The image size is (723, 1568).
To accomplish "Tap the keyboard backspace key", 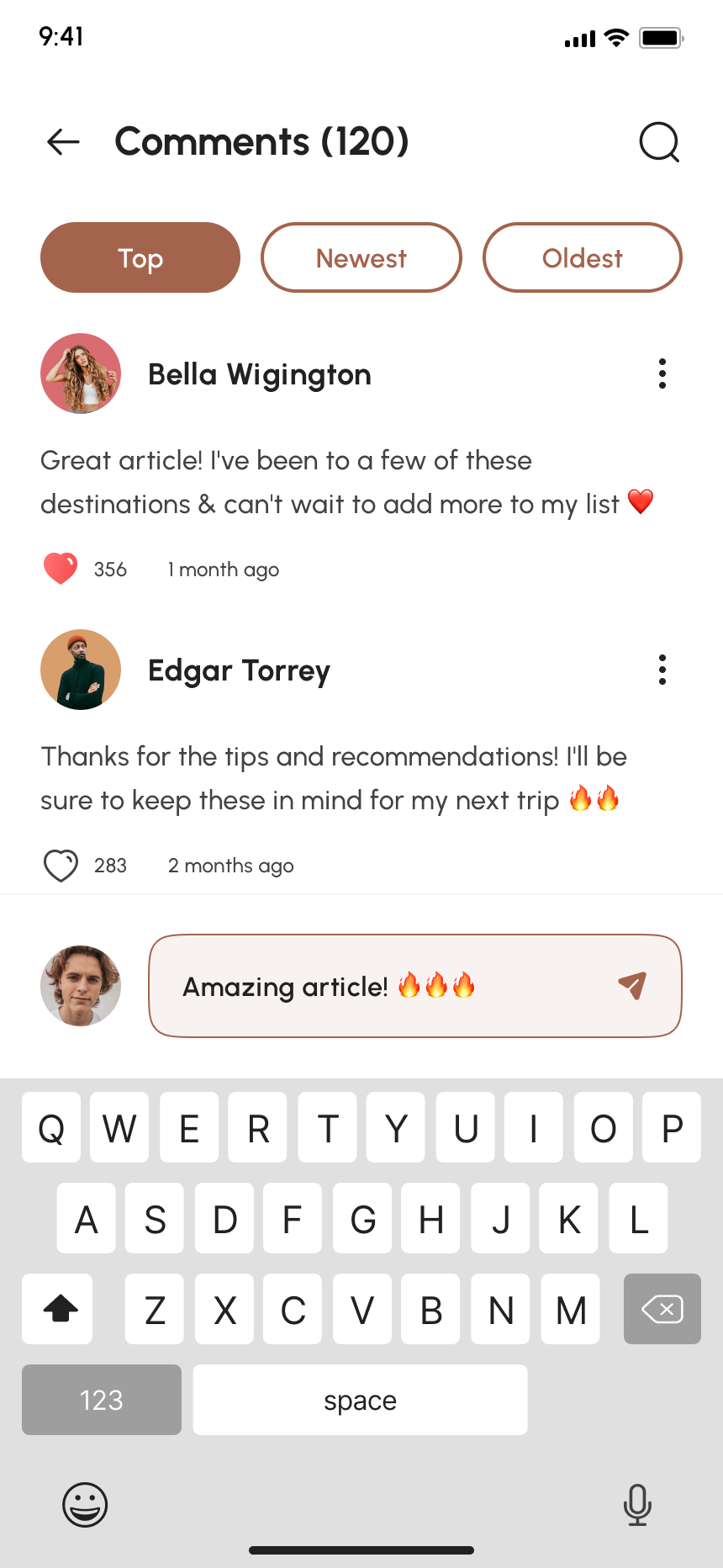I will (662, 1309).
